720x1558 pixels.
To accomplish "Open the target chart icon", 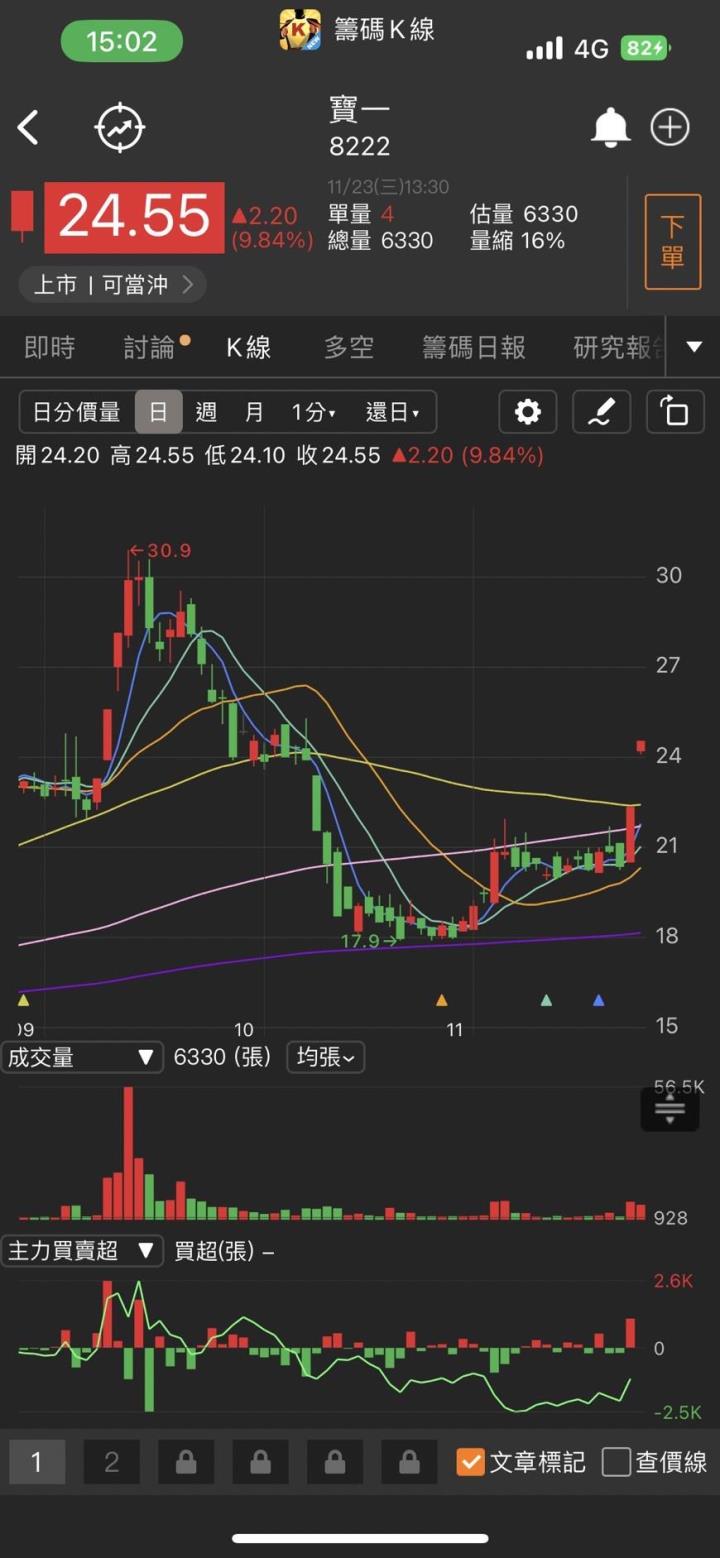I will pyautogui.click(x=120, y=128).
